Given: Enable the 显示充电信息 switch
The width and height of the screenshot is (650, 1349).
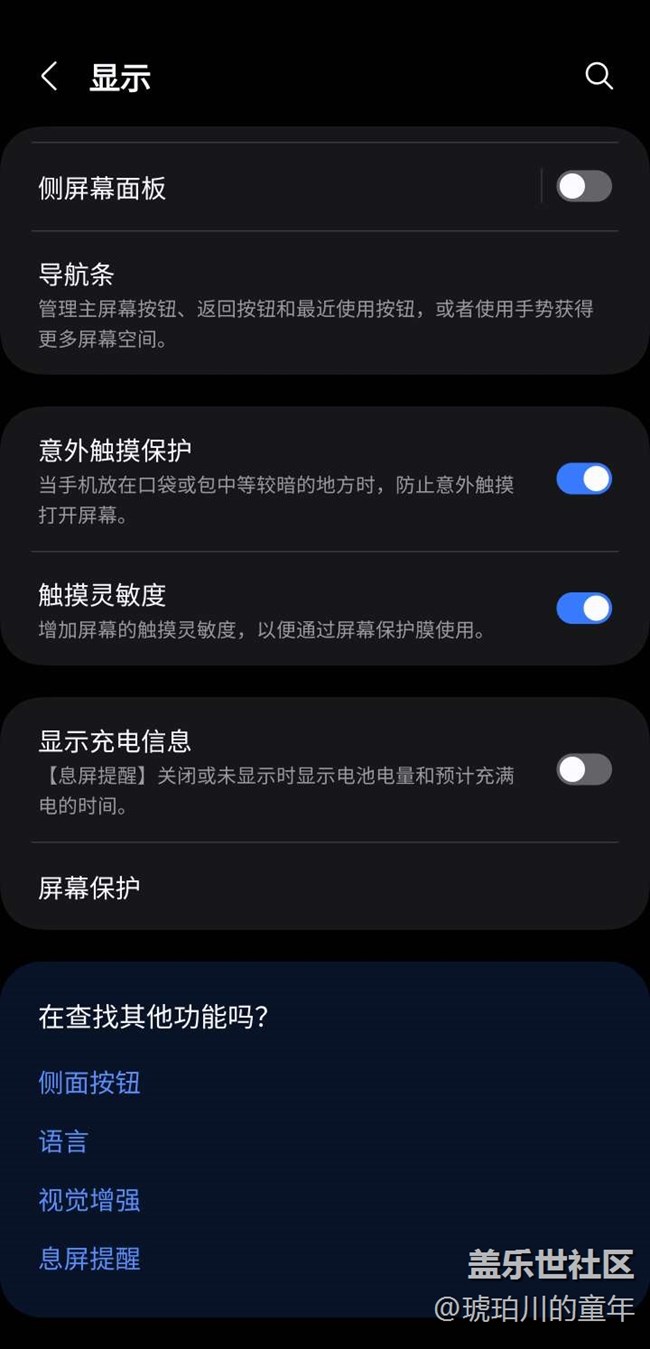Looking at the screenshot, I should [584, 769].
